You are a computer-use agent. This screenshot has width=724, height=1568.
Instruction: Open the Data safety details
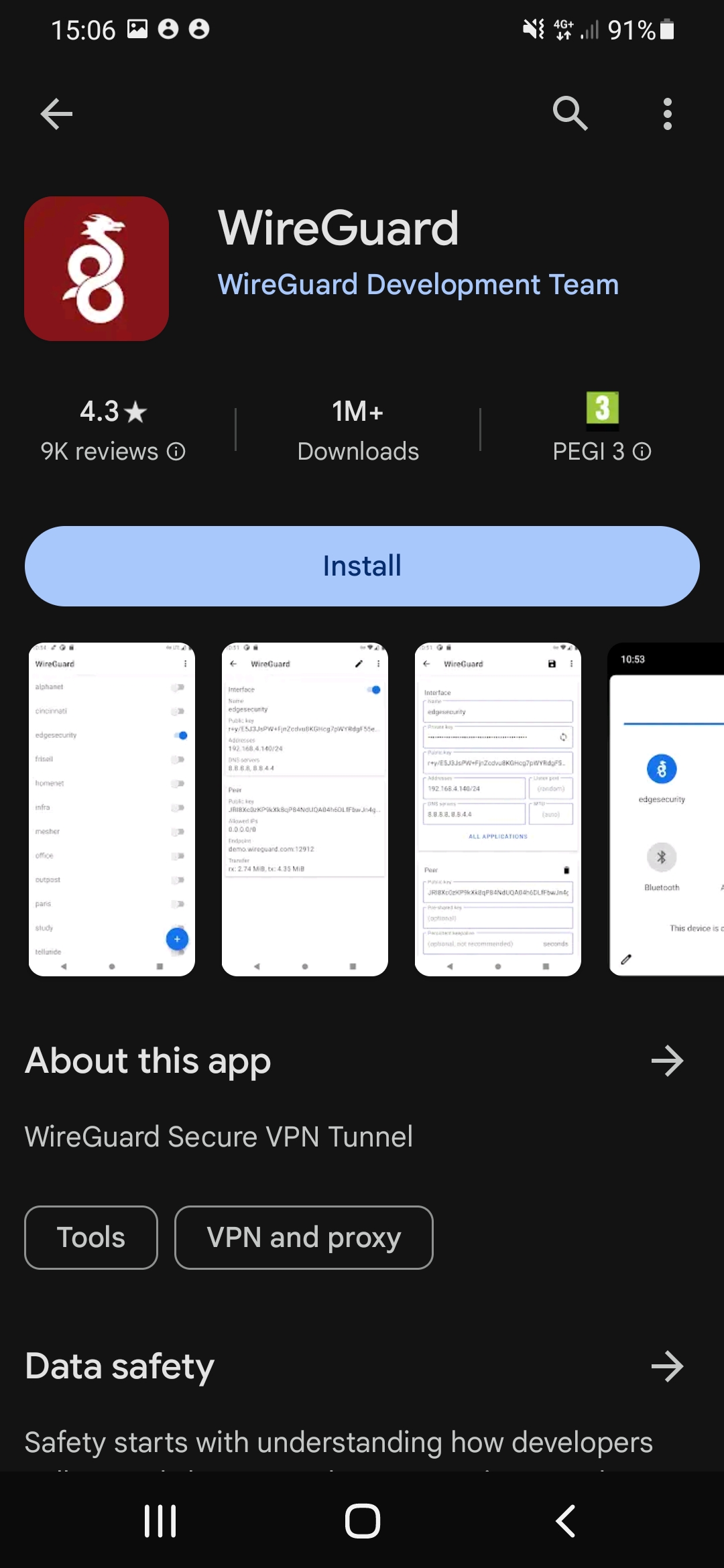click(x=667, y=1366)
